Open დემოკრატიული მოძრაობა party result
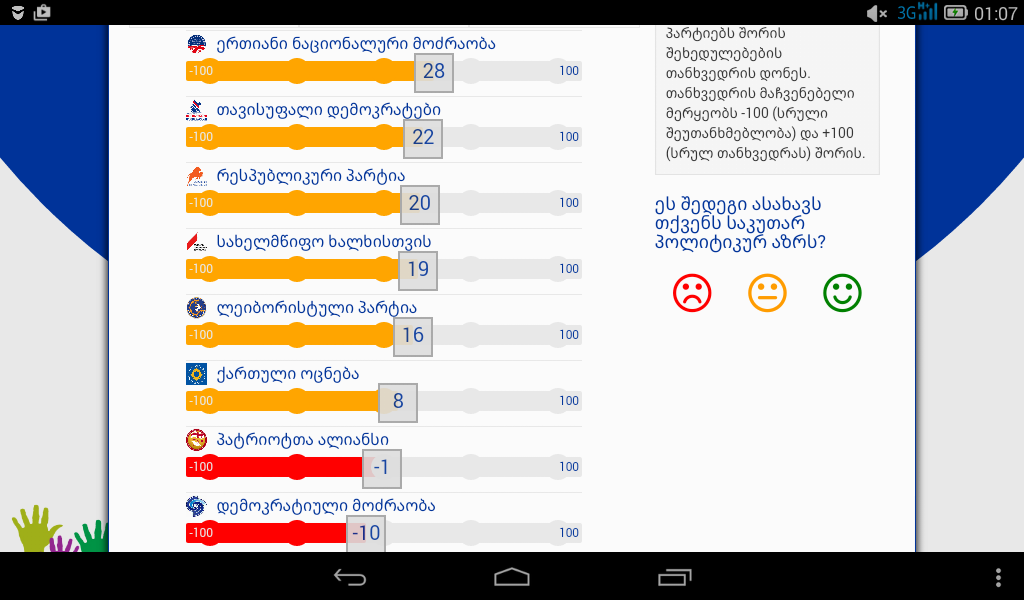The width and height of the screenshot is (1024, 600). [326, 506]
